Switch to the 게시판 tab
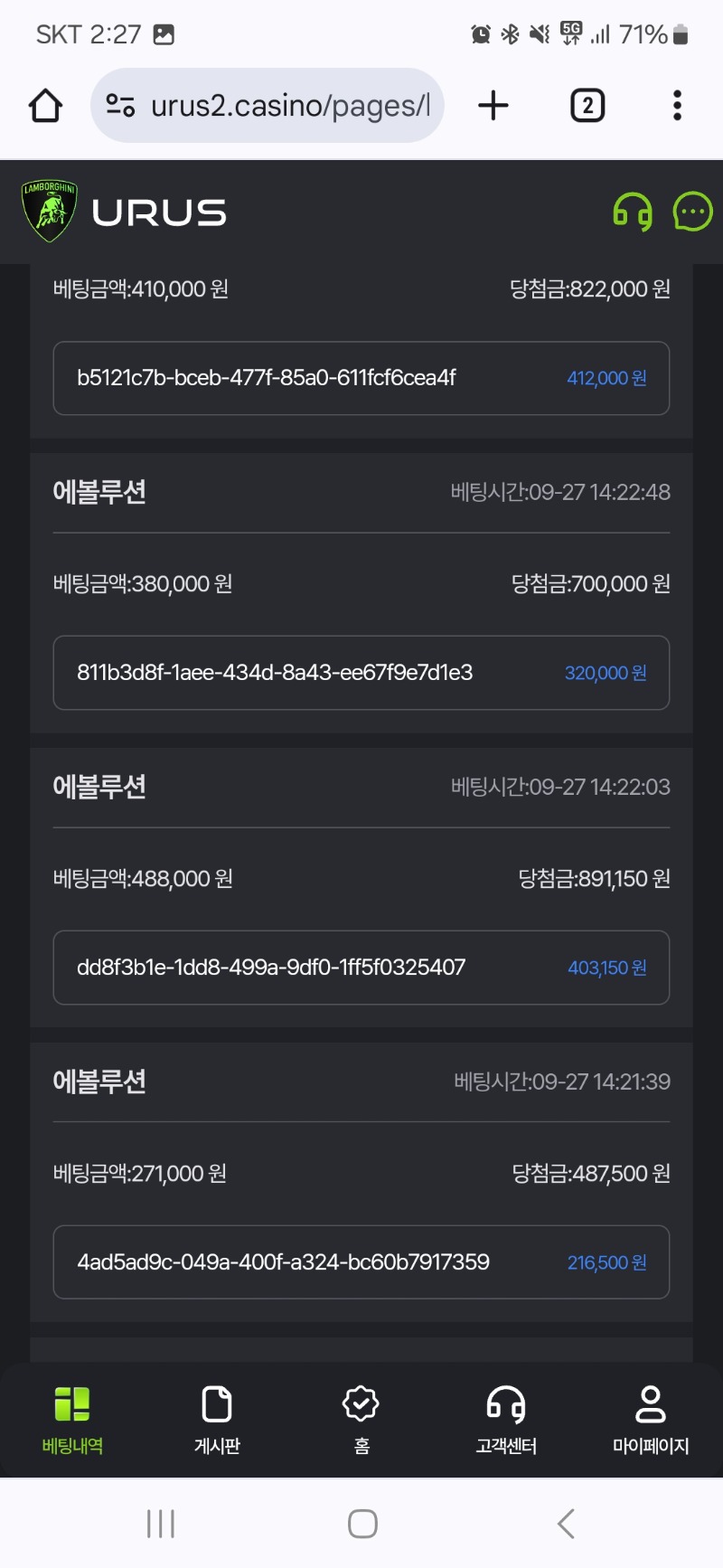Screen dimensions: 723x1568 (x=217, y=1420)
